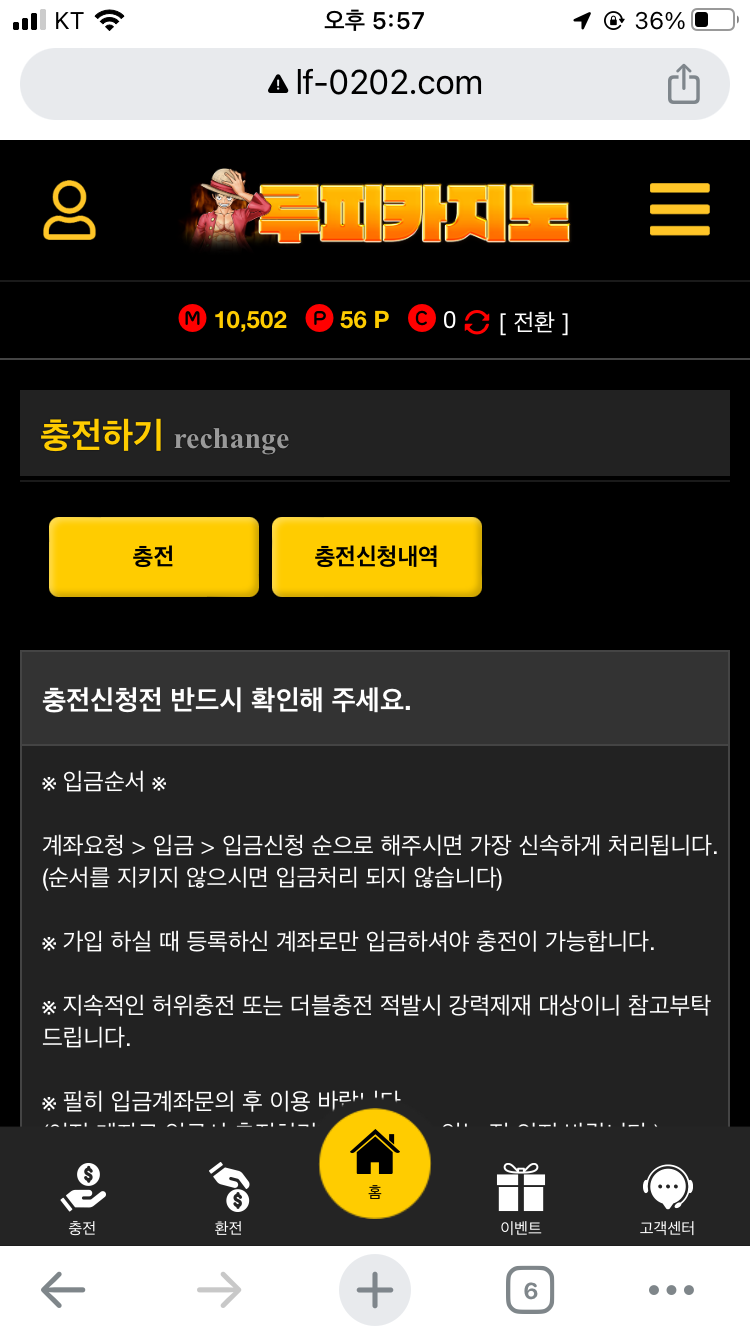Open browser more options menu

[x=671, y=1290]
